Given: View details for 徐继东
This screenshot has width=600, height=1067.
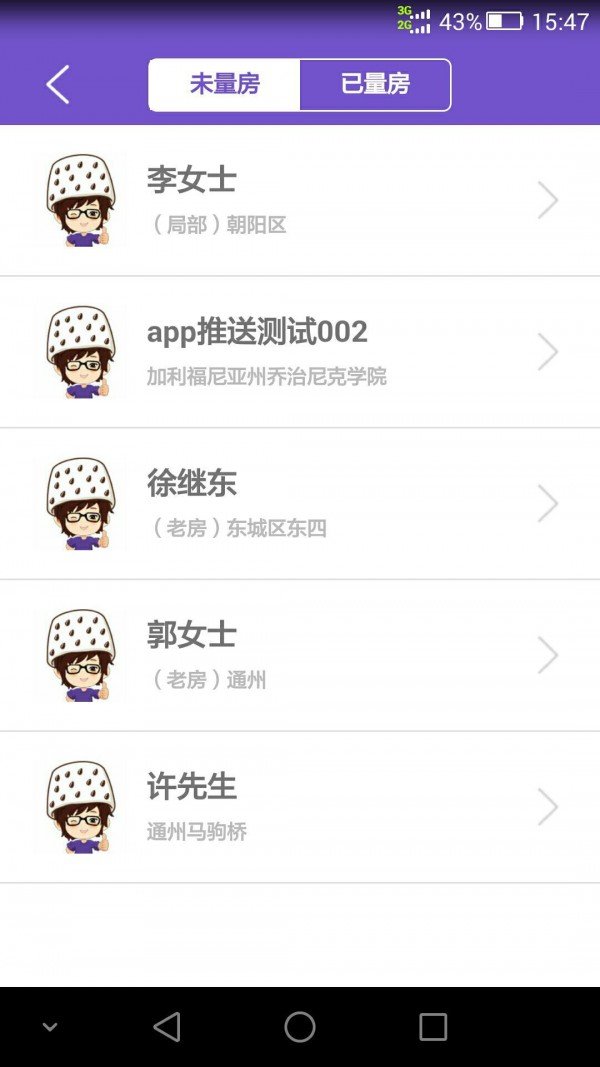Looking at the screenshot, I should click(300, 504).
